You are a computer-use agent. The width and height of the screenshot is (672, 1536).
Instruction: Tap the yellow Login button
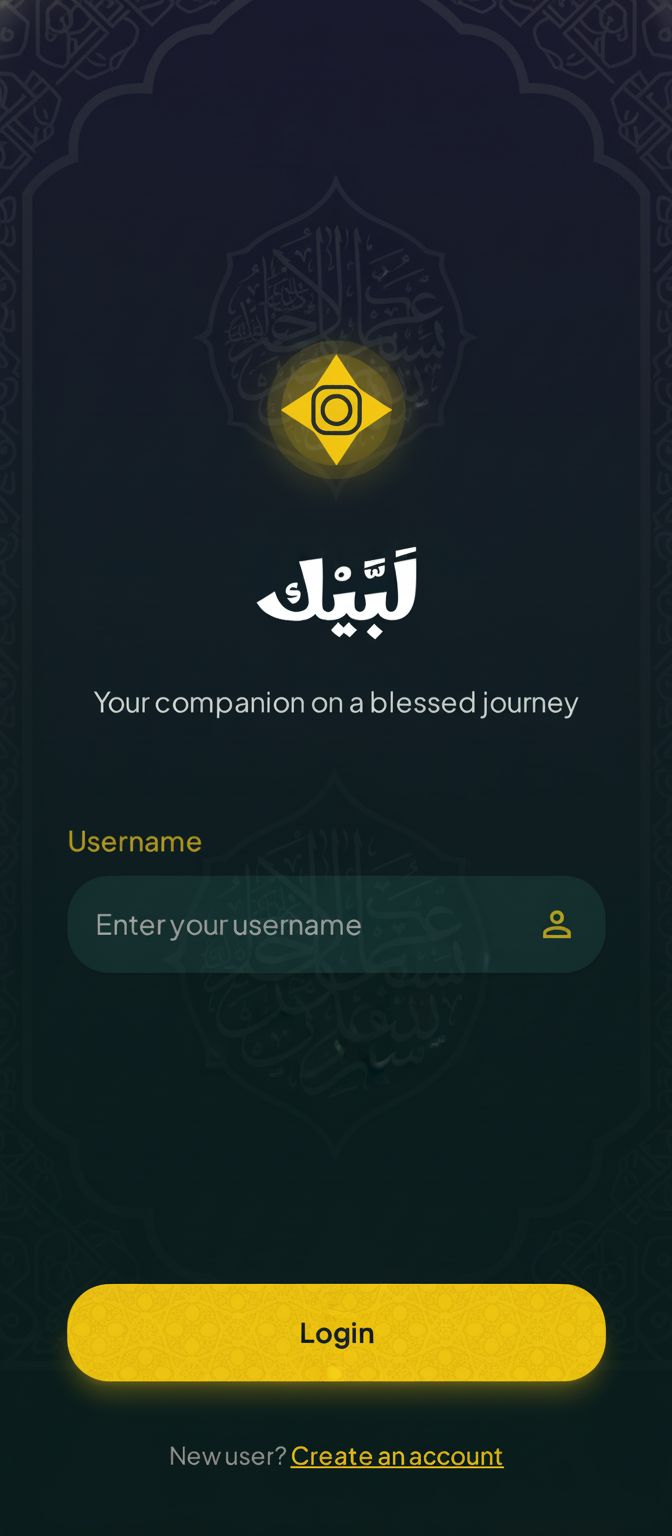[x=336, y=1332]
